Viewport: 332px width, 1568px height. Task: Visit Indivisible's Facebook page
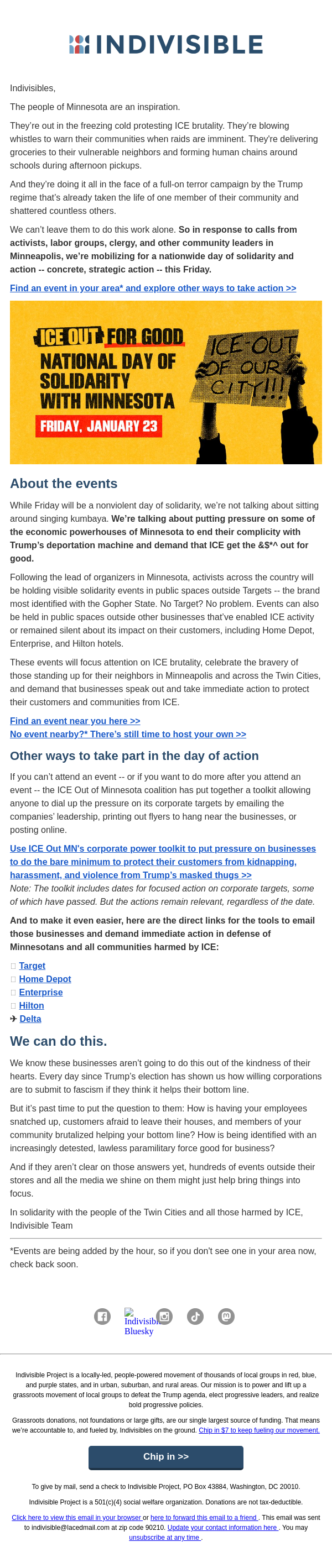102,1316
